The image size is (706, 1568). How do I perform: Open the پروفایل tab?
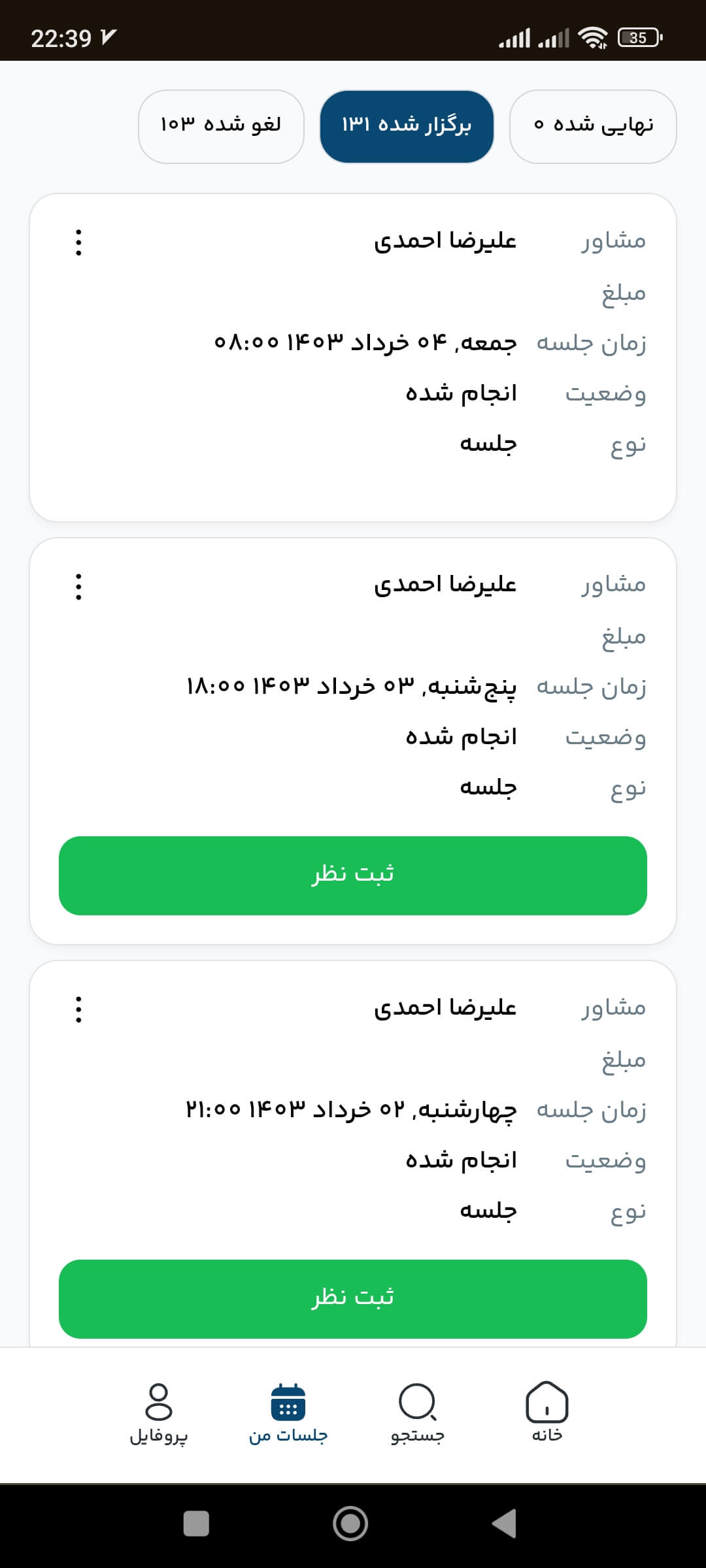(159, 1411)
